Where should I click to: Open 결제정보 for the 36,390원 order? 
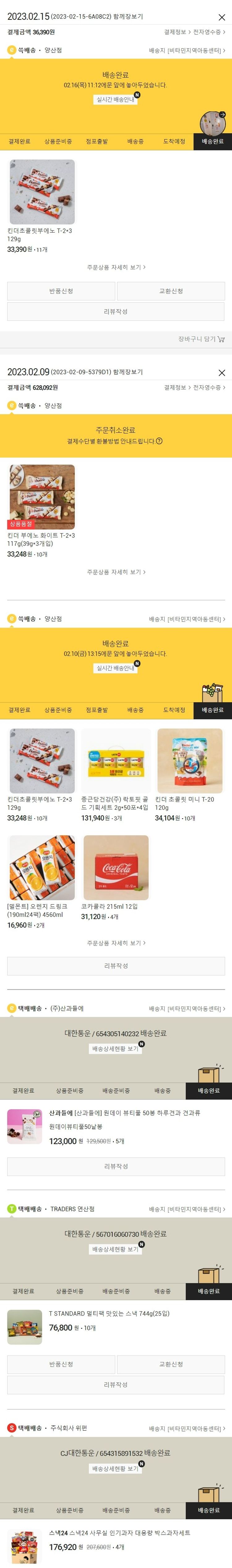(177, 32)
